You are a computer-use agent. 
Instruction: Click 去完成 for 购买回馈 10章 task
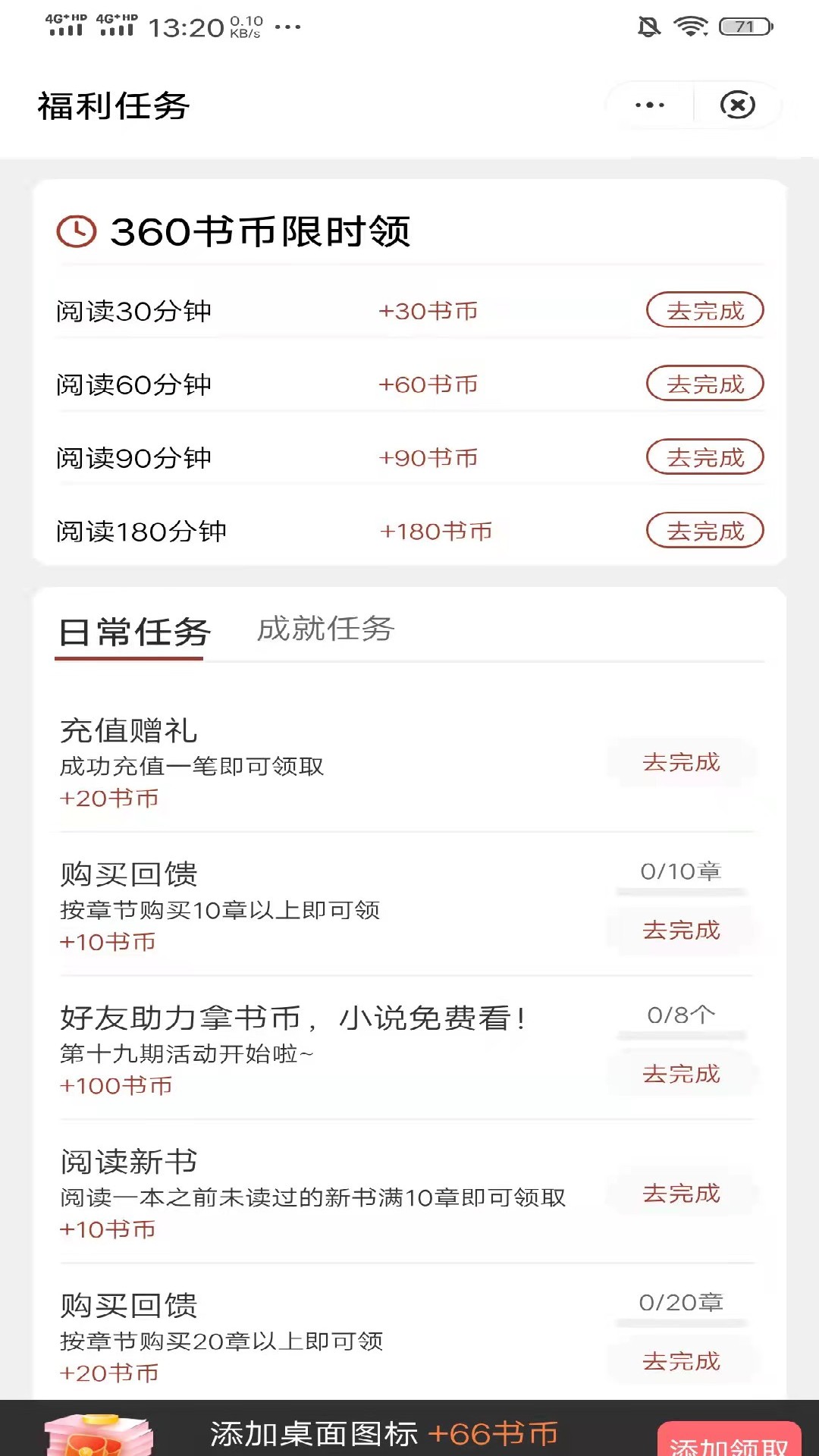(x=680, y=930)
